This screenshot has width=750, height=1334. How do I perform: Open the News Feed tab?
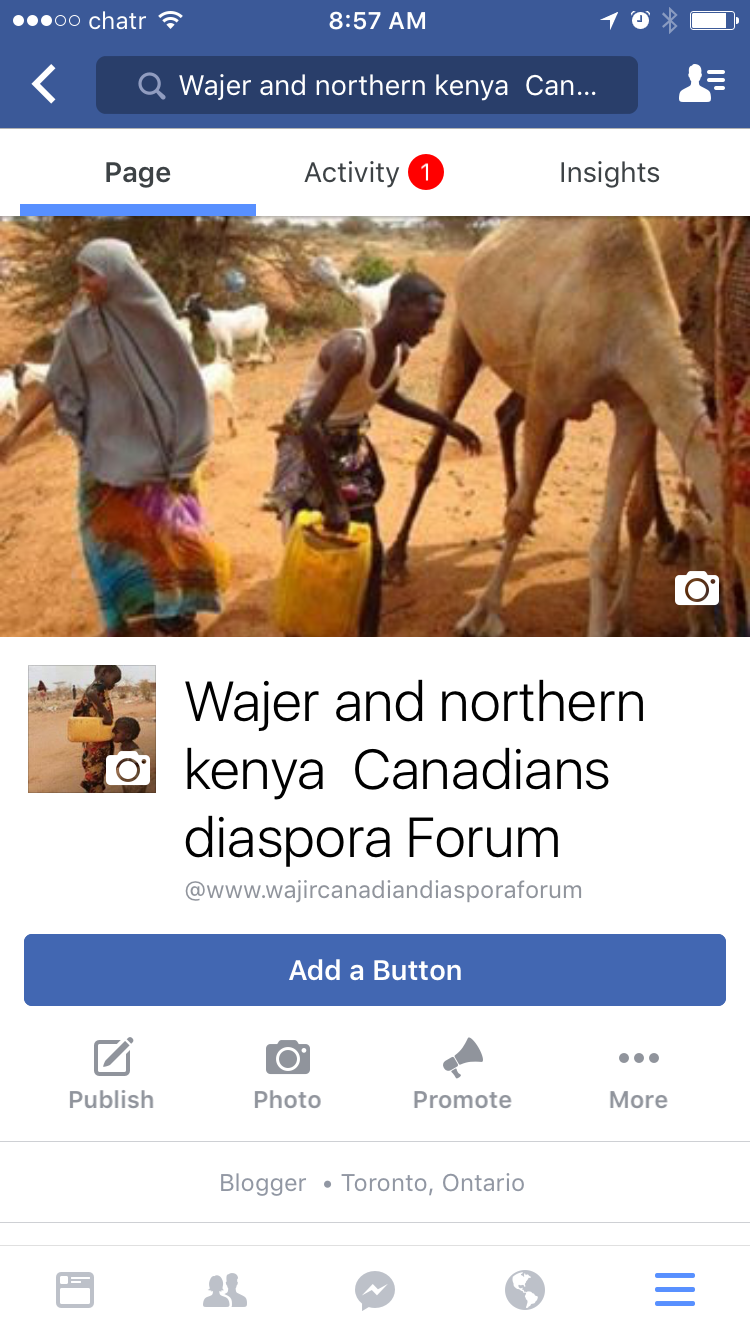click(75, 1290)
